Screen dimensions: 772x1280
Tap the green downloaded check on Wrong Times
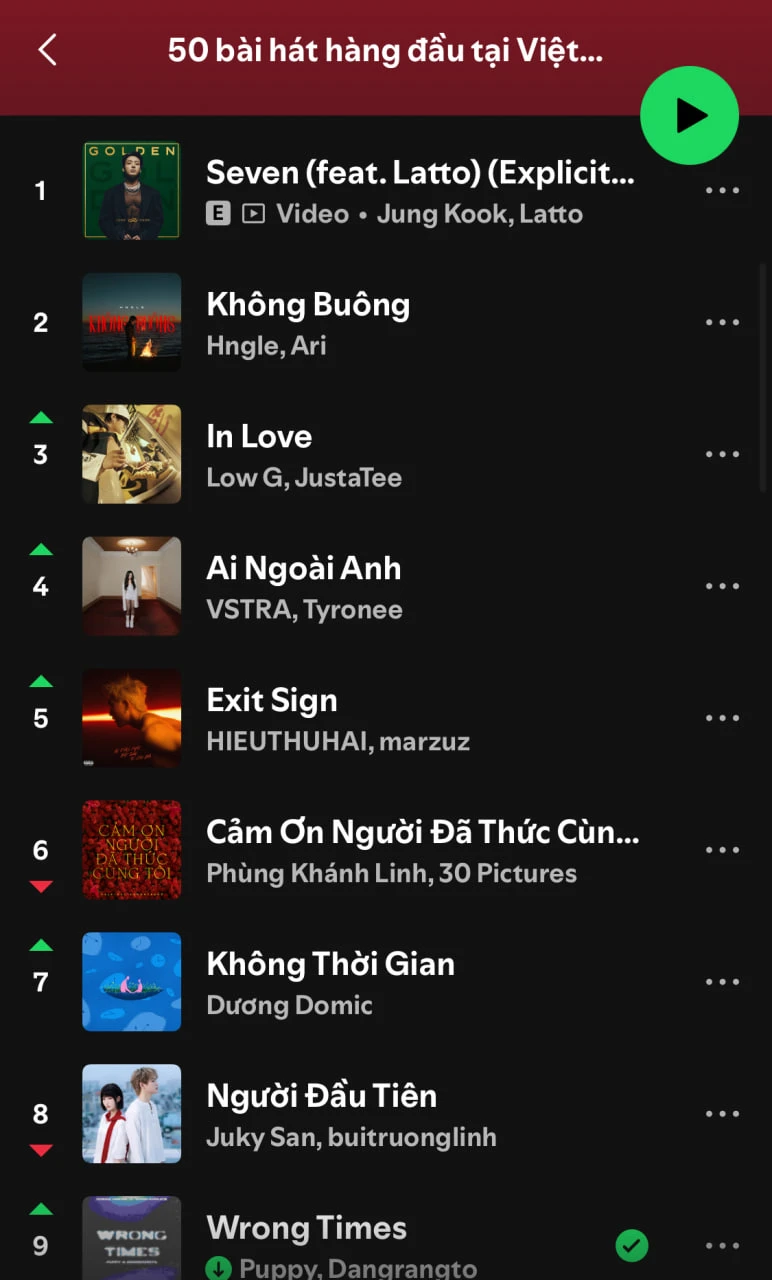pyautogui.click(x=631, y=1245)
